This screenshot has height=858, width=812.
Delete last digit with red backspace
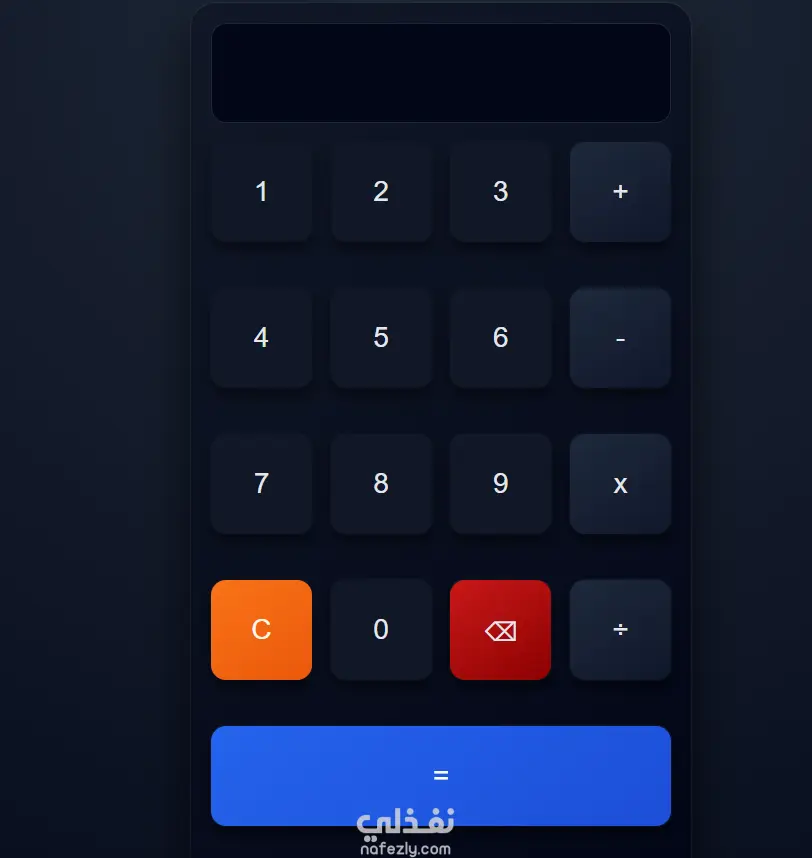point(500,629)
